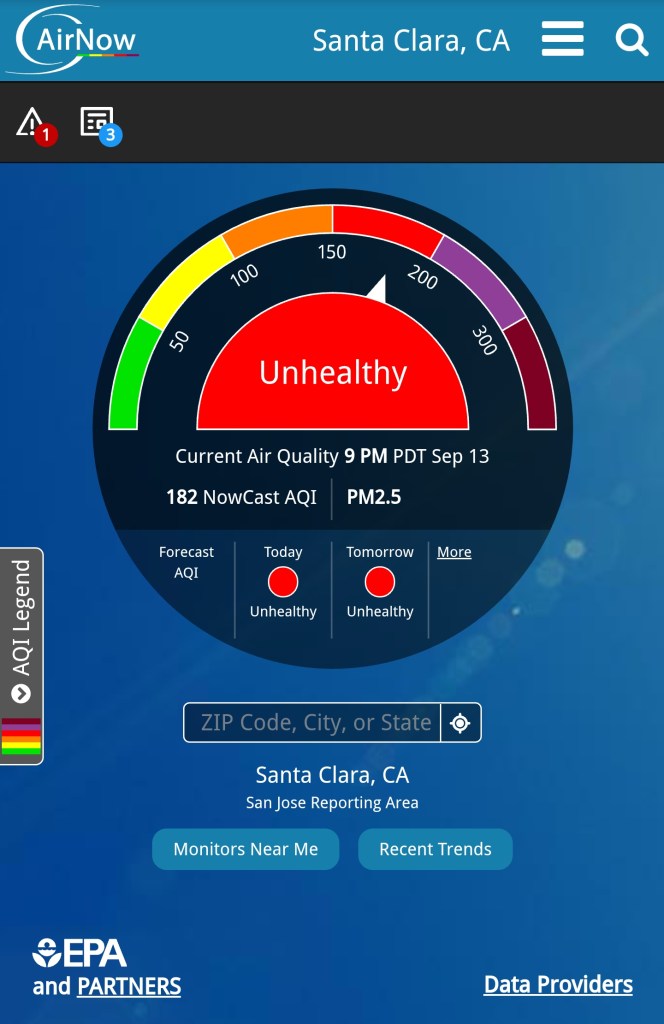
Task: Use current location target icon
Action: (460, 722)
